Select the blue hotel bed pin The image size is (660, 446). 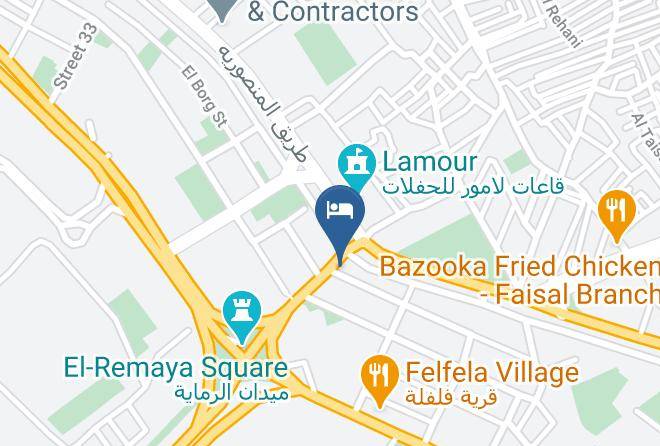340,220
